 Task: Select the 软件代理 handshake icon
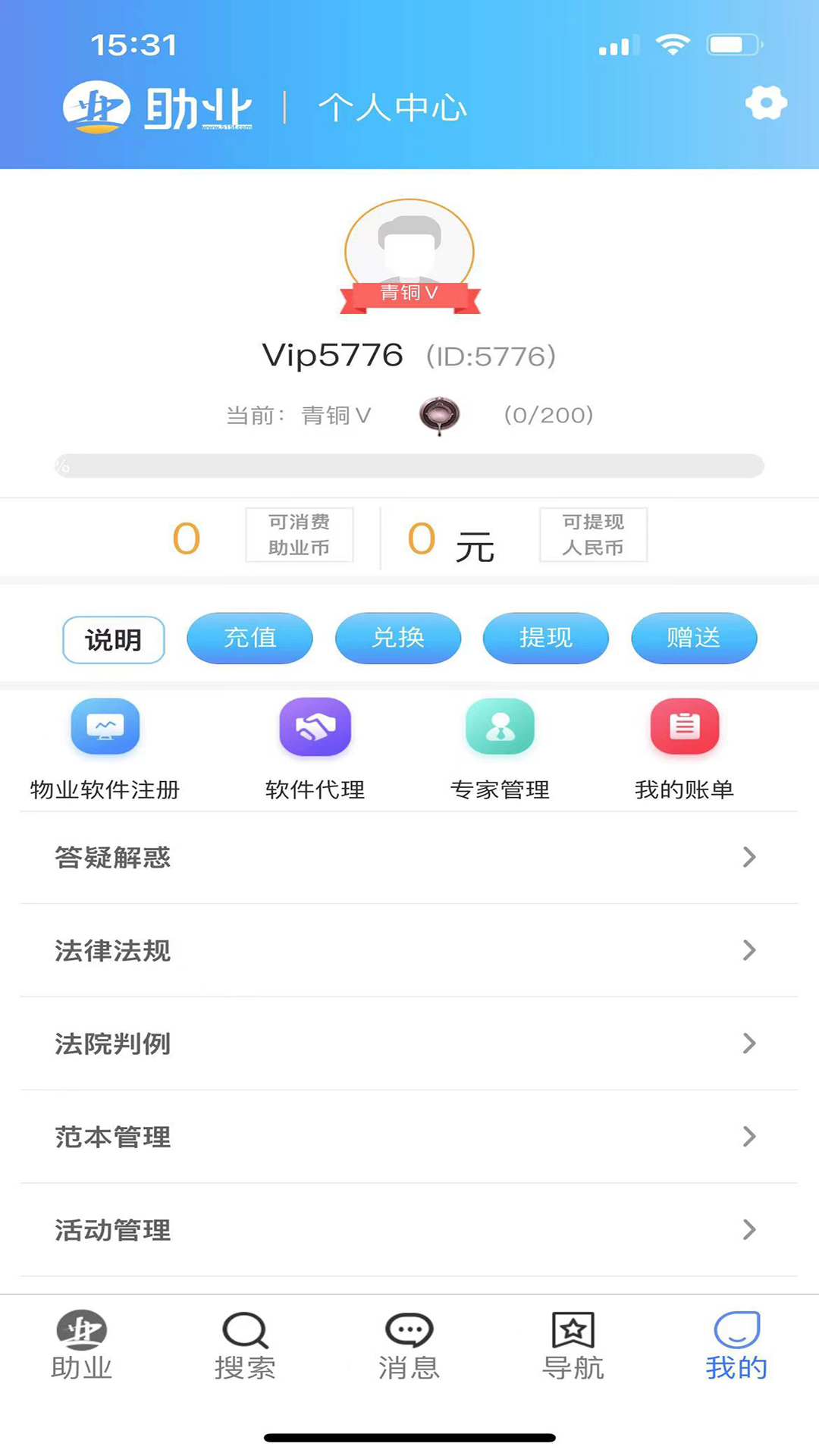pyautogui.click(x=315, y=726)
